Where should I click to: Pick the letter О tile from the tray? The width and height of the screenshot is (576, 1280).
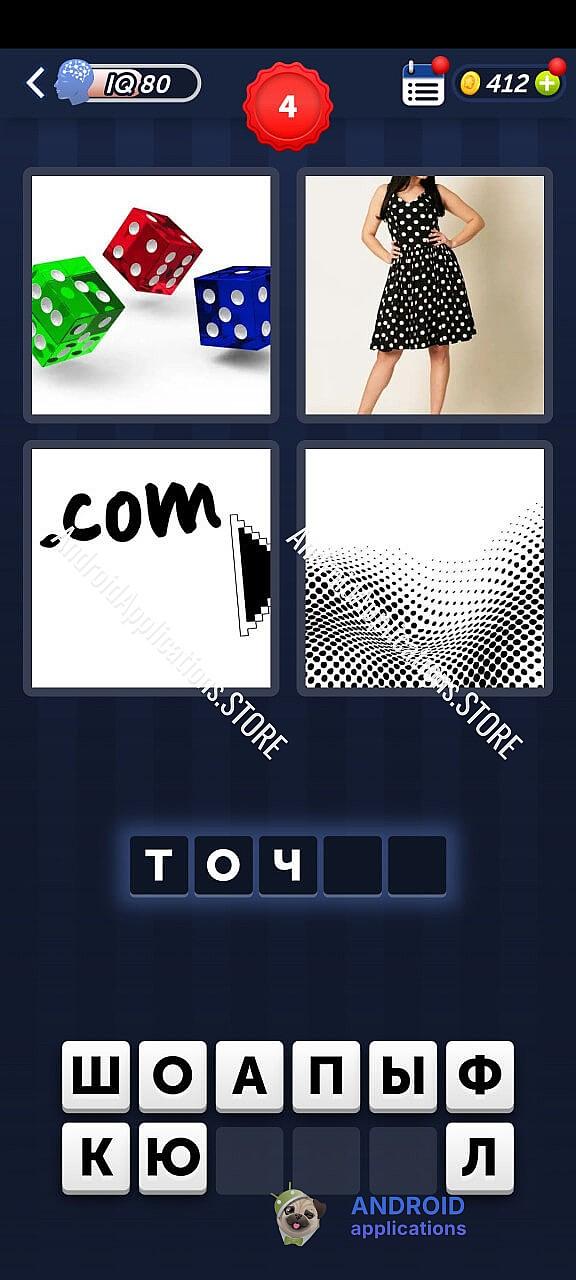[x=173, y=1076]
